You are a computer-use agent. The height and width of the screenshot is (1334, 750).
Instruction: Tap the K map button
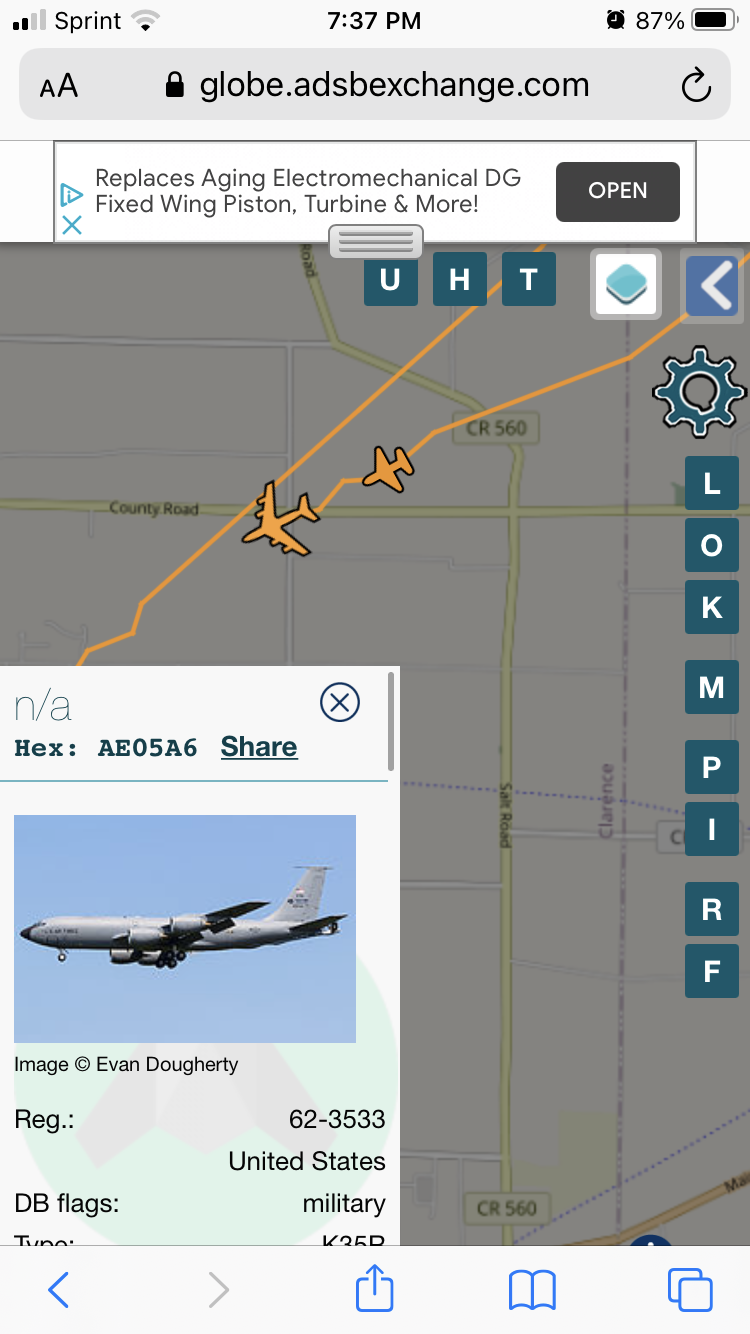[x=711, y=607]
